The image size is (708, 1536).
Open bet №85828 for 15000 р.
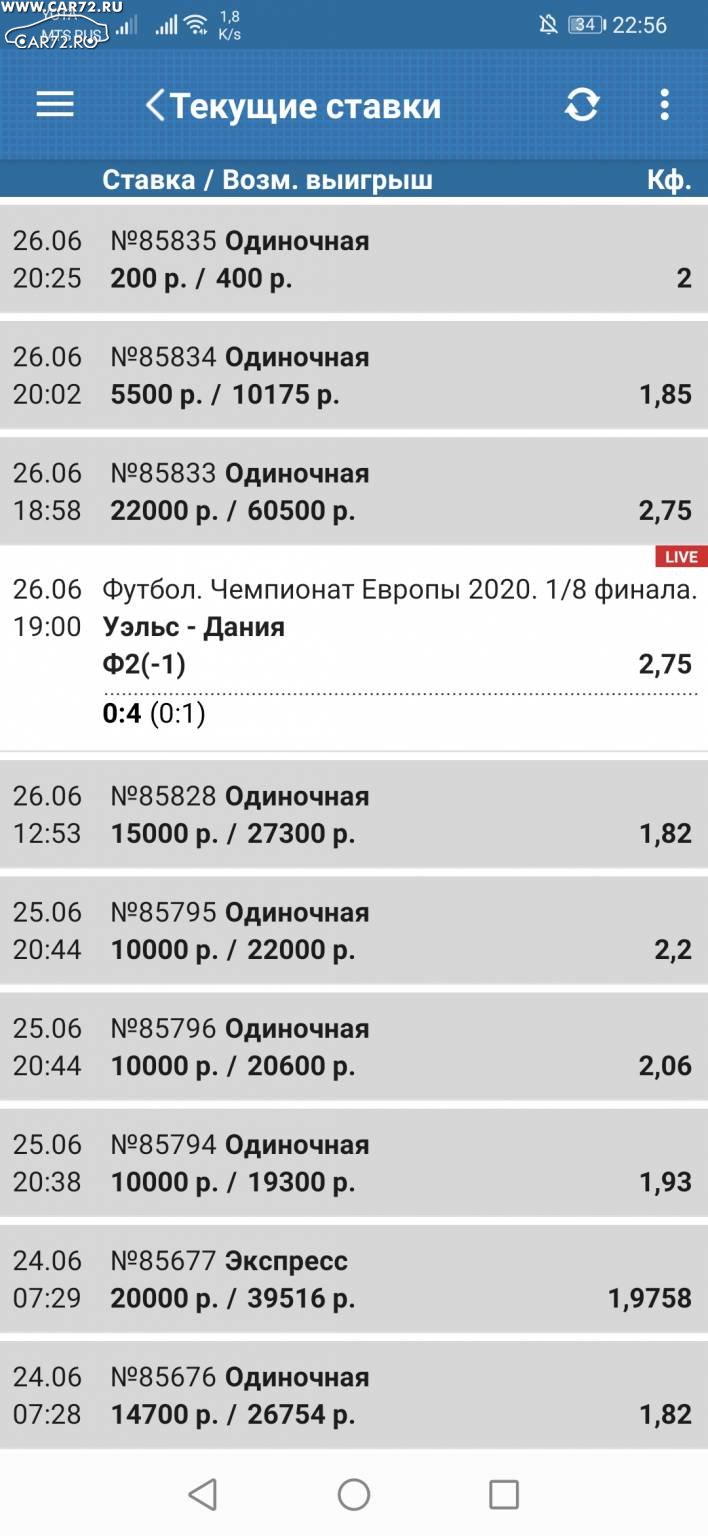click(354, 814)
